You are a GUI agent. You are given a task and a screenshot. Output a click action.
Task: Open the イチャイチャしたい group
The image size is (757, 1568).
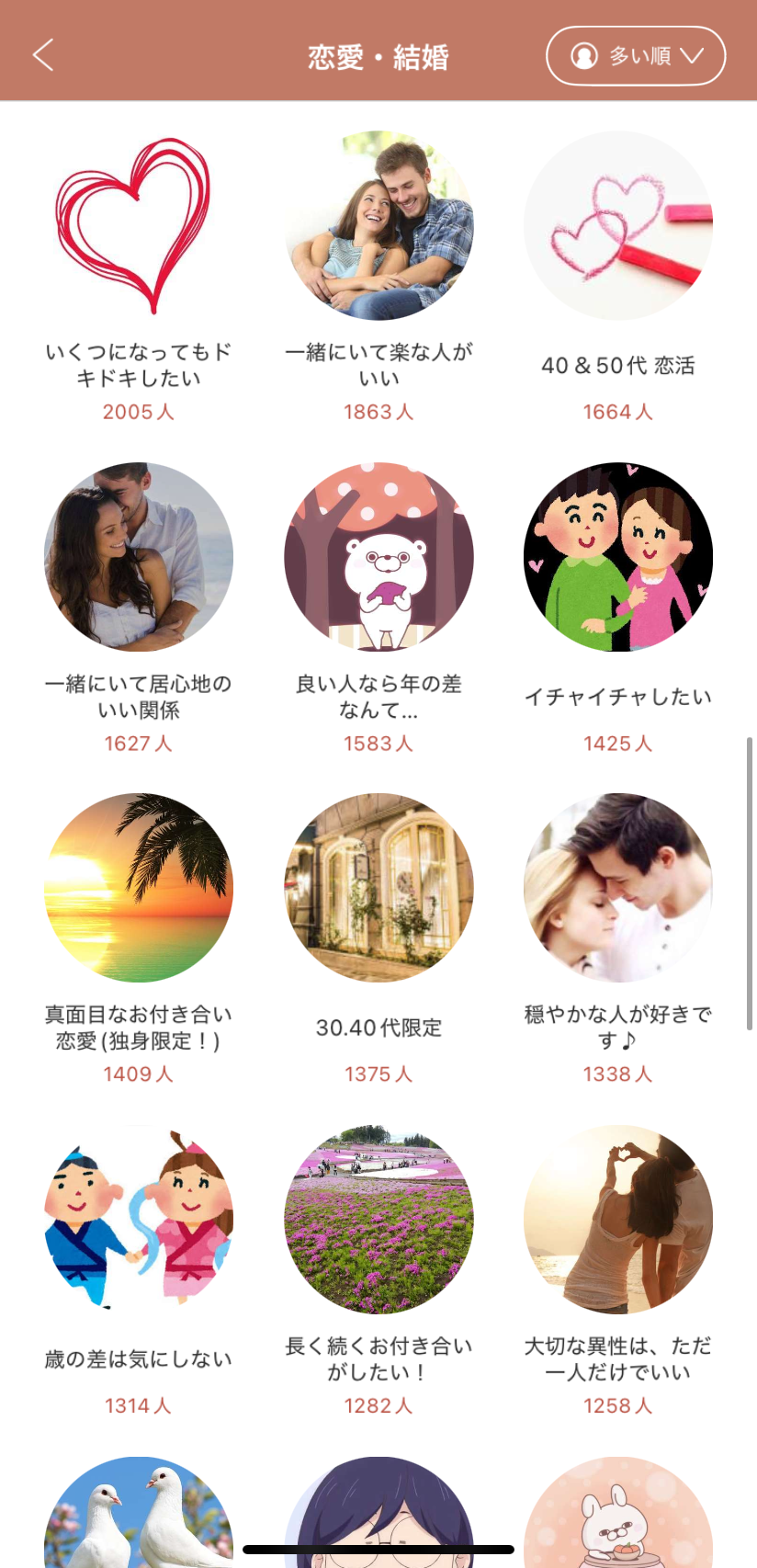(x=618, y=557)
